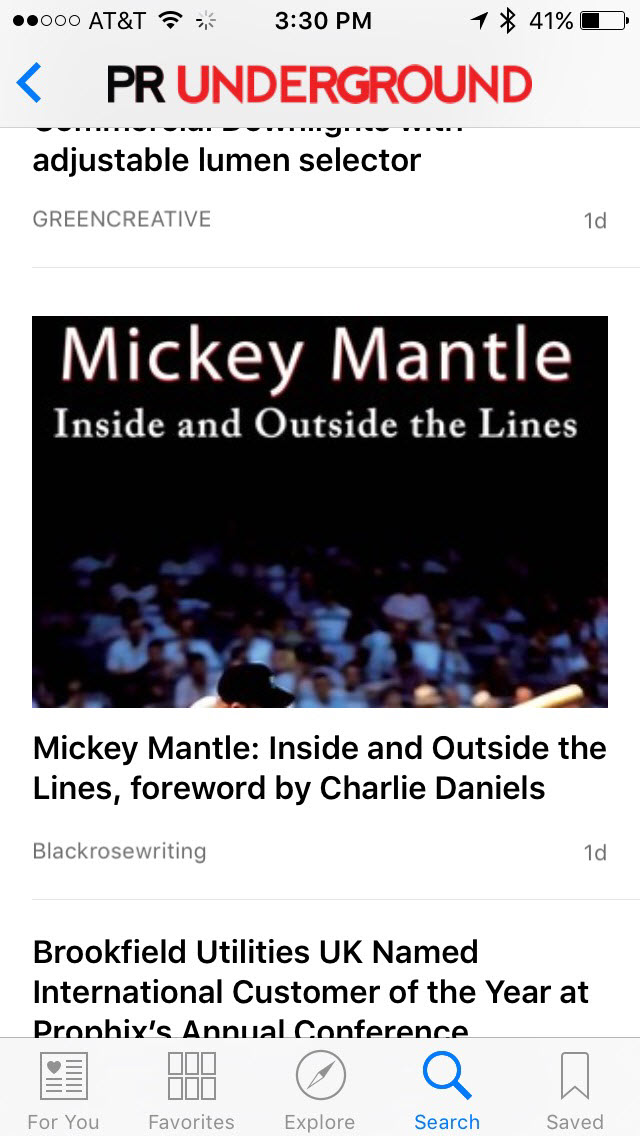The image size is (640, 1136).
Task: Switch to the Favorites tab
Action: click(x=191, y=1090)
